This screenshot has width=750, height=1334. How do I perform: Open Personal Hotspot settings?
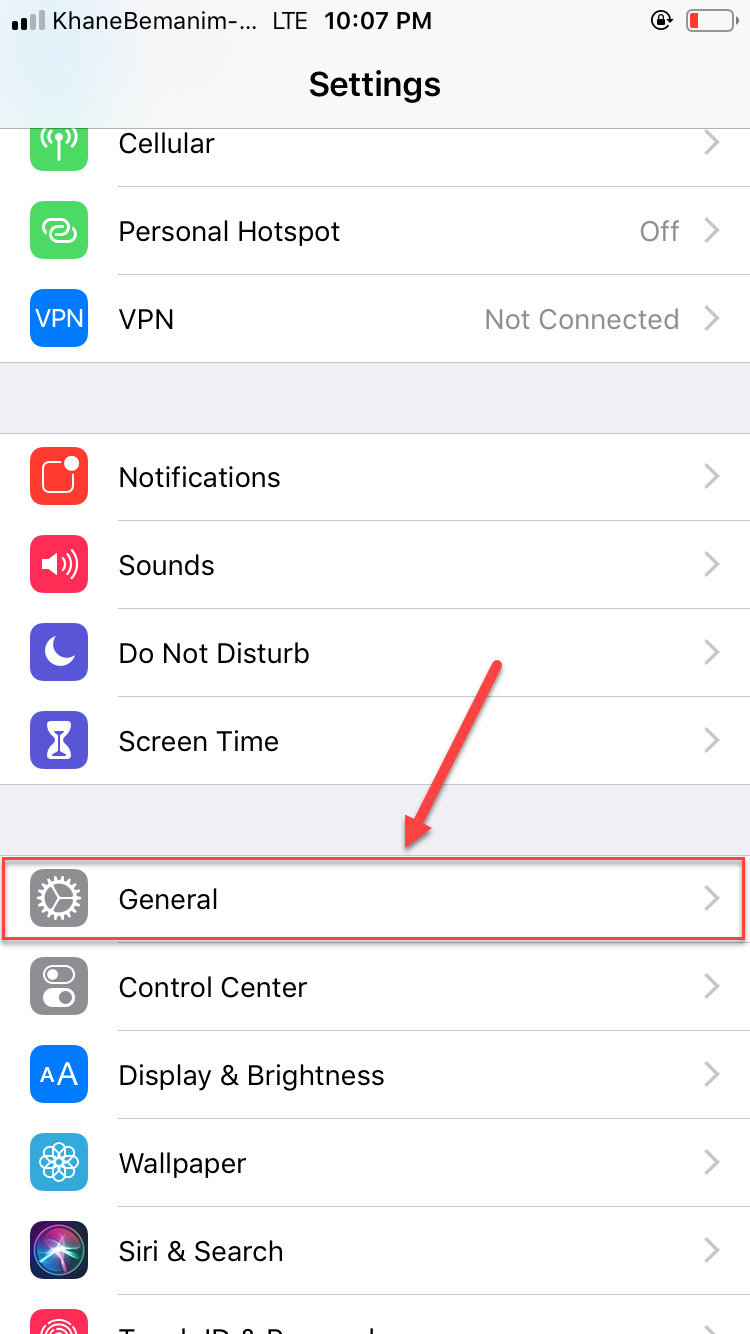click(375, 231)
